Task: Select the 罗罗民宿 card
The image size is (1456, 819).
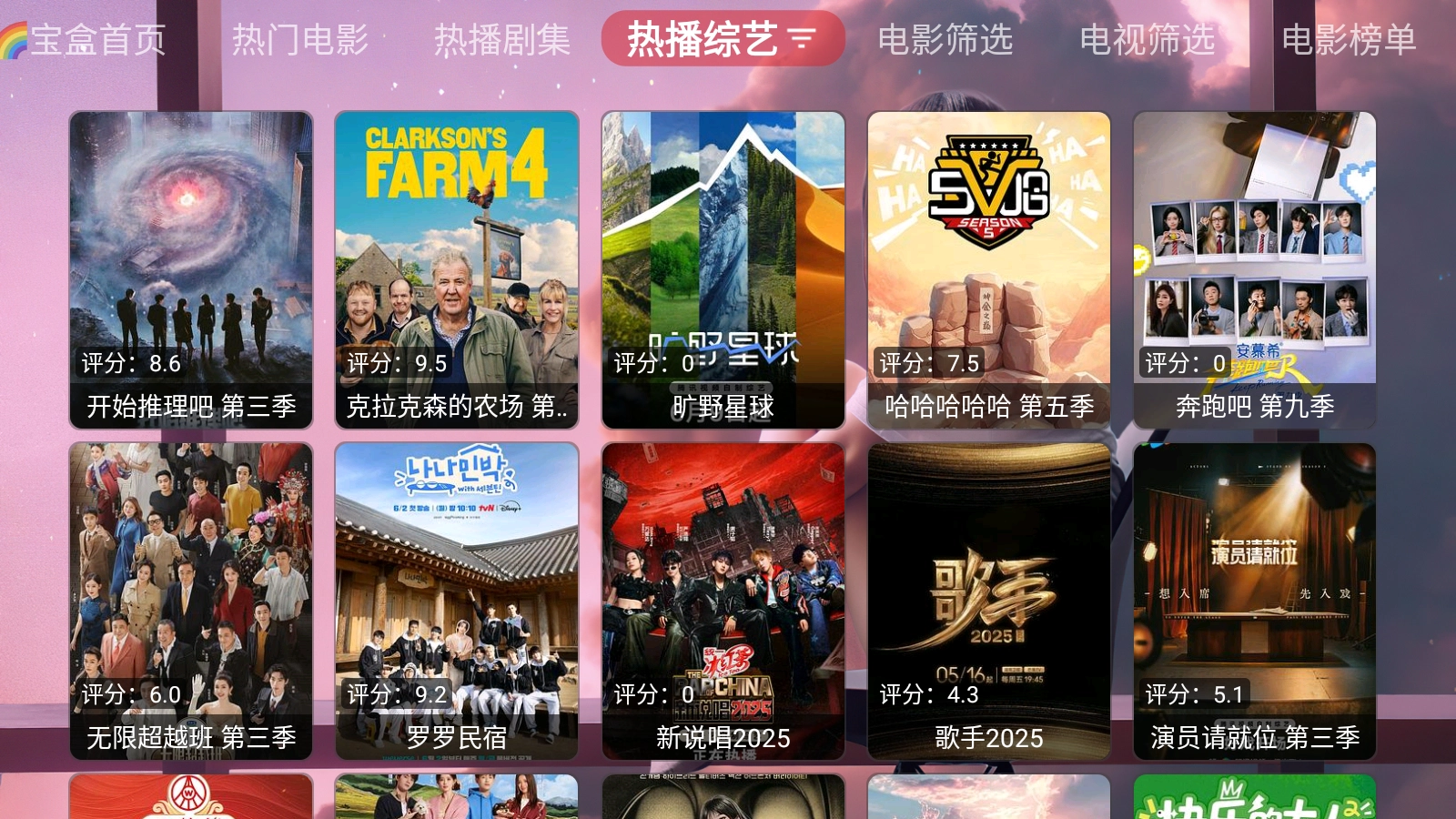Action: [x=457, y=601]
